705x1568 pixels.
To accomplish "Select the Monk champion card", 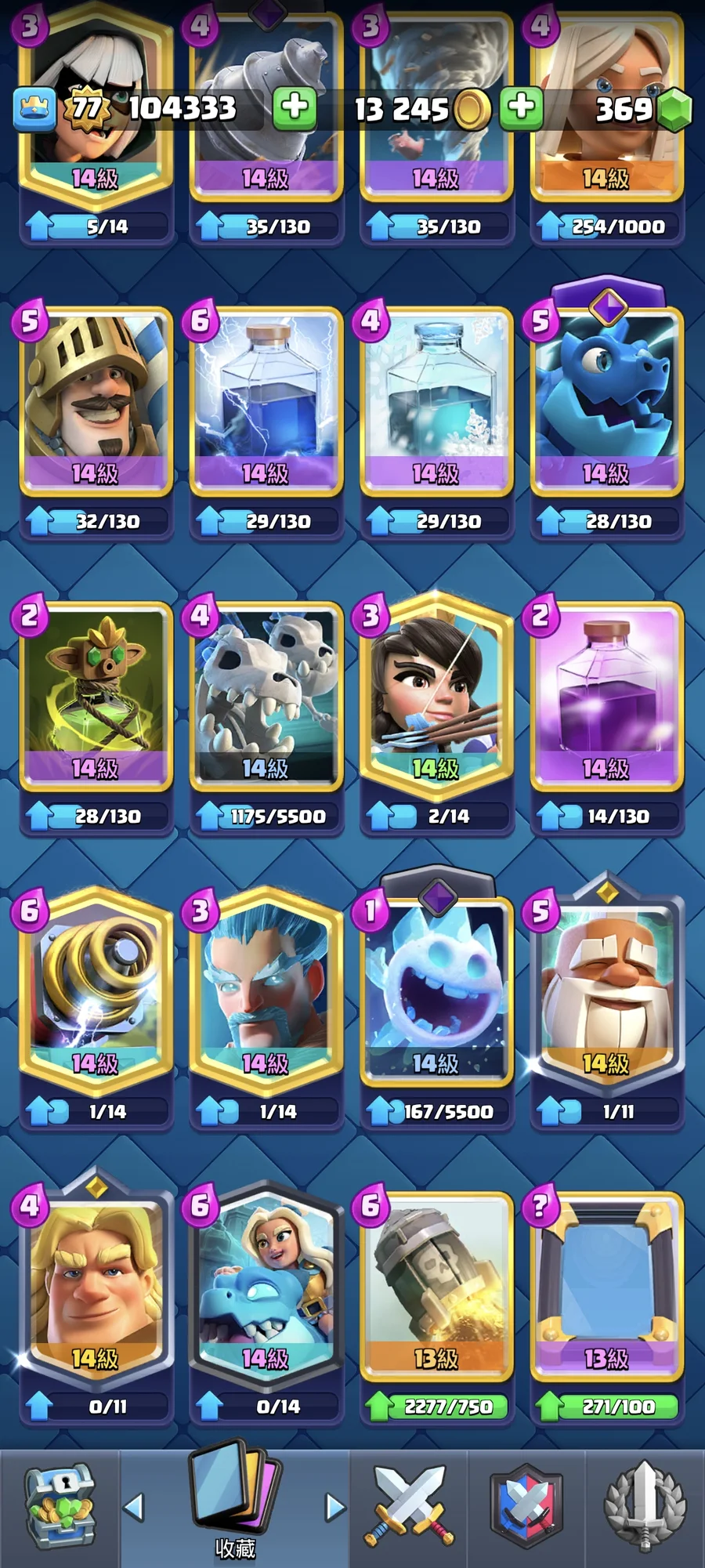I will point(606,989).
